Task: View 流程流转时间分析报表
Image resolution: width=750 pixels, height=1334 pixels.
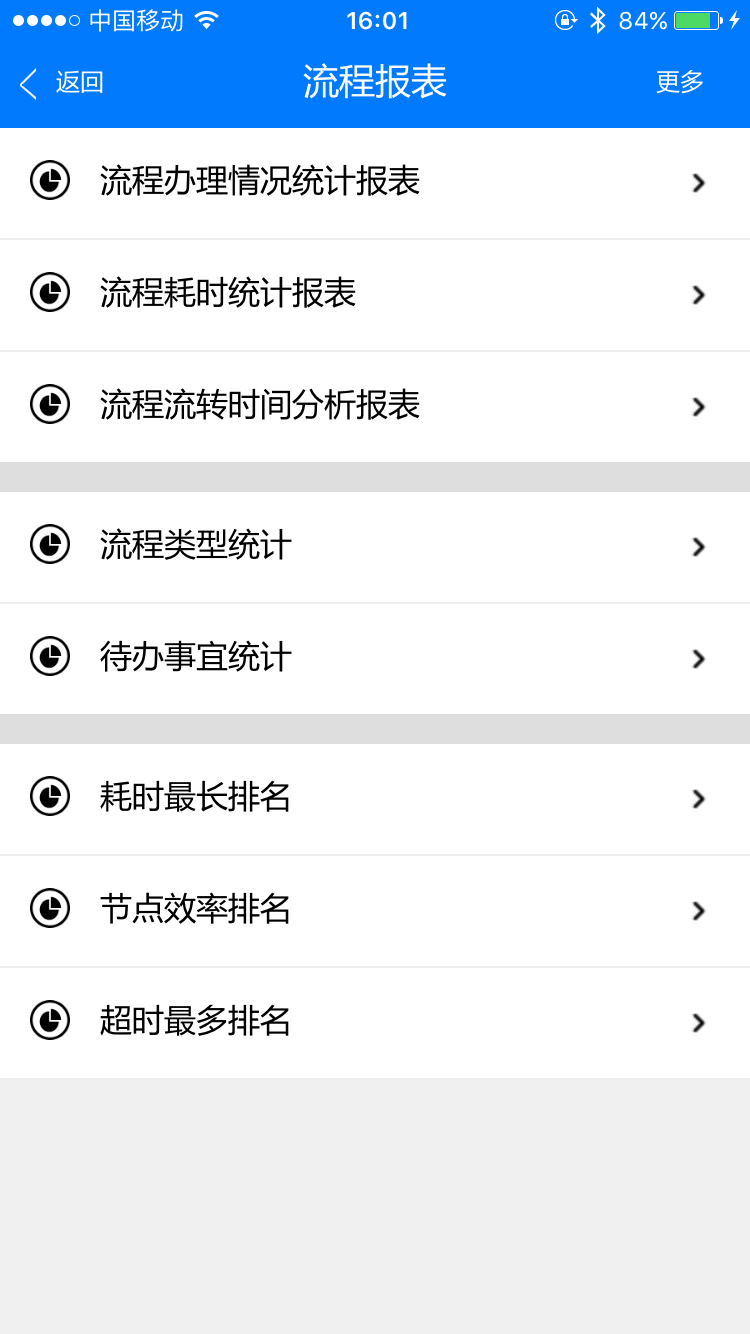Action: click(x=375, y=407)
